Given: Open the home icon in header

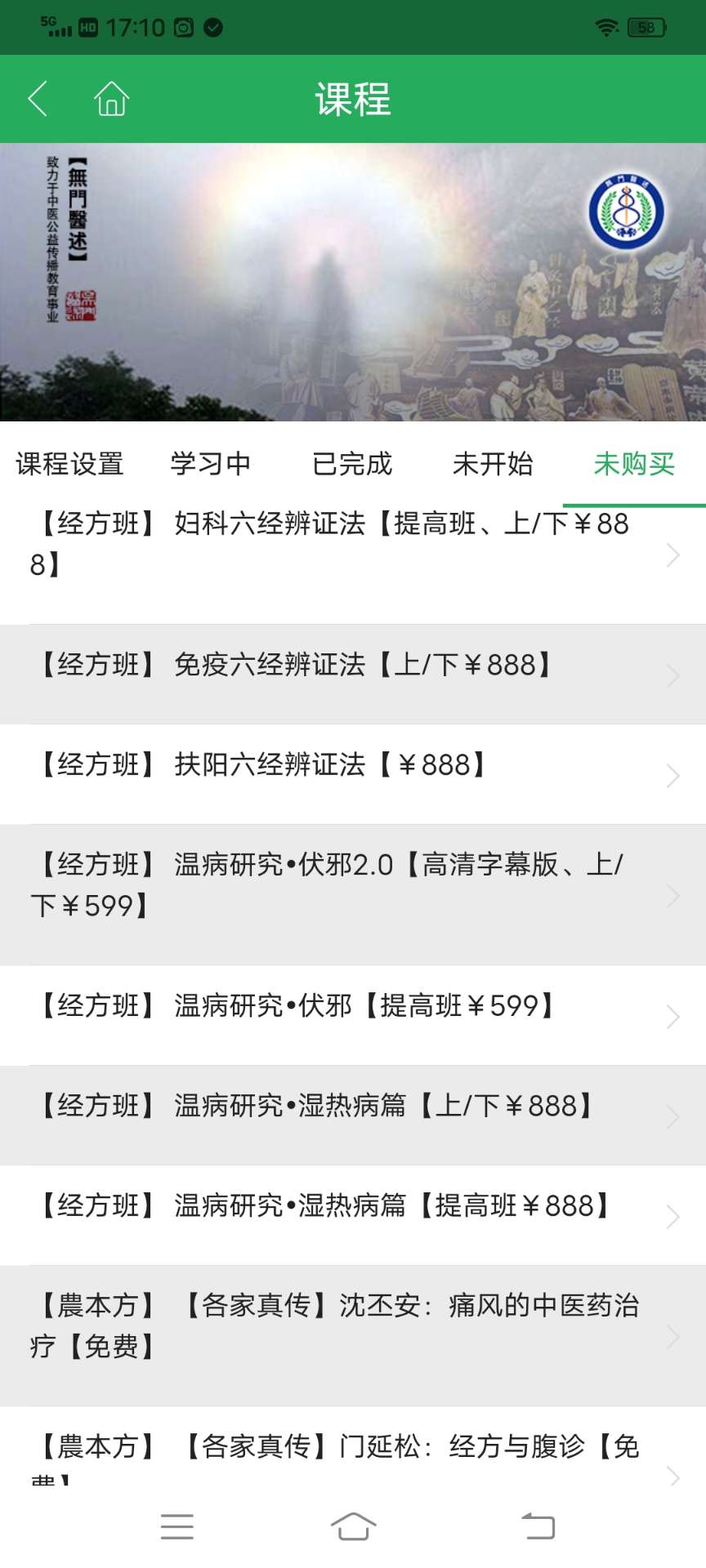Looking at the screenshot, I should [x=111, y=99].
